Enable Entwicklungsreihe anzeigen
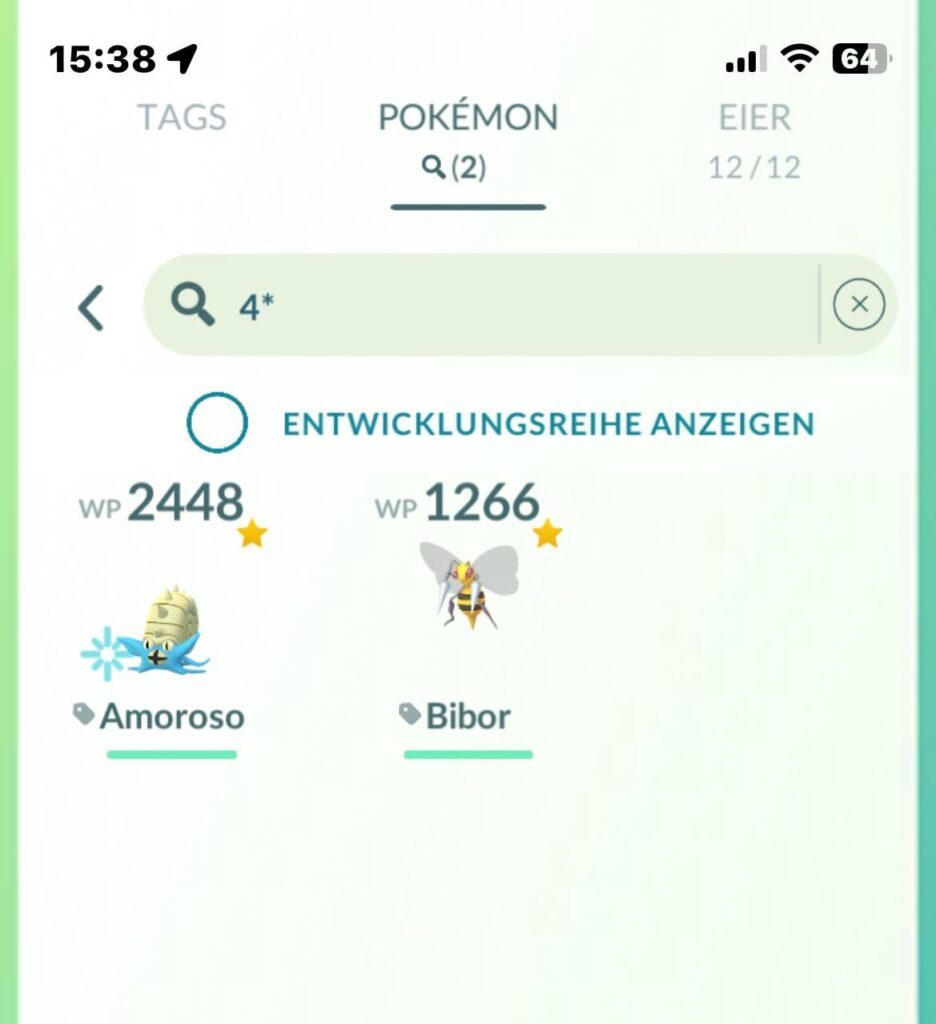 (x=218, y=422)
